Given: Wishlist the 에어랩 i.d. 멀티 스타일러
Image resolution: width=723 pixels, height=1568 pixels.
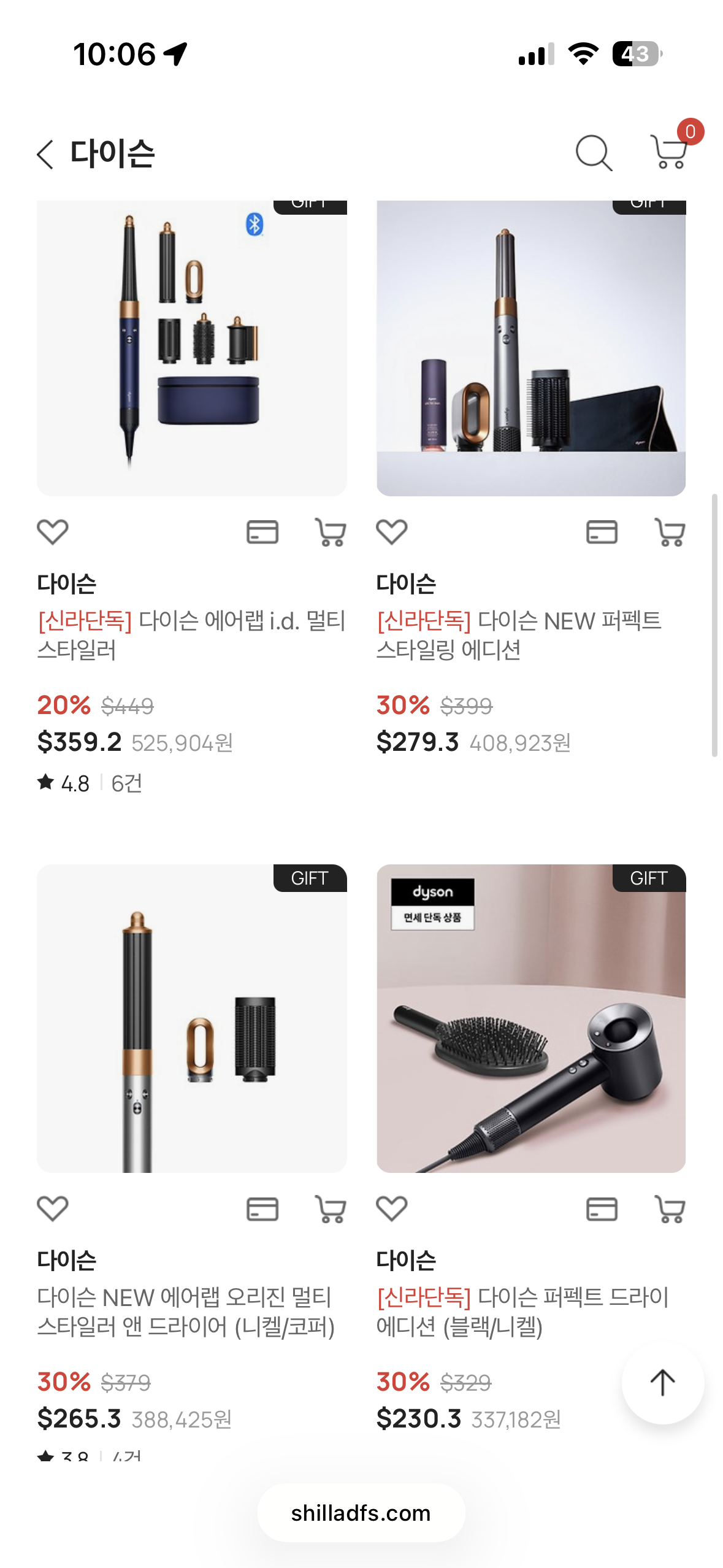Looking at the screenshot, I should (x=53, y=532).
